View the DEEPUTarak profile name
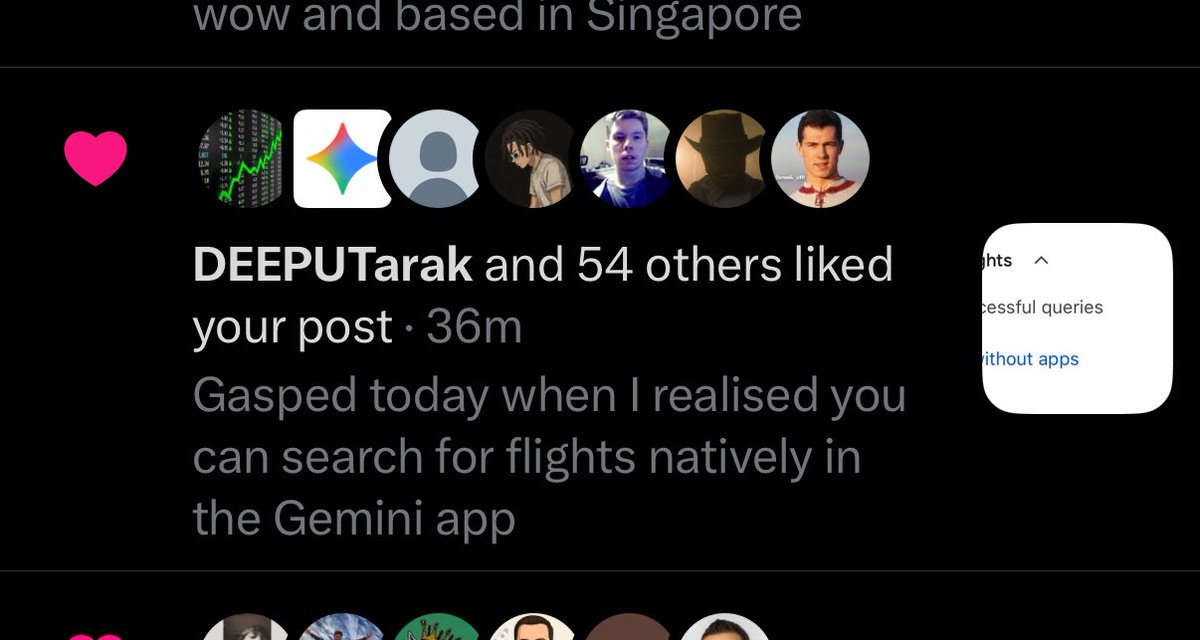1200x640 pixels. (x=332, y=265)
